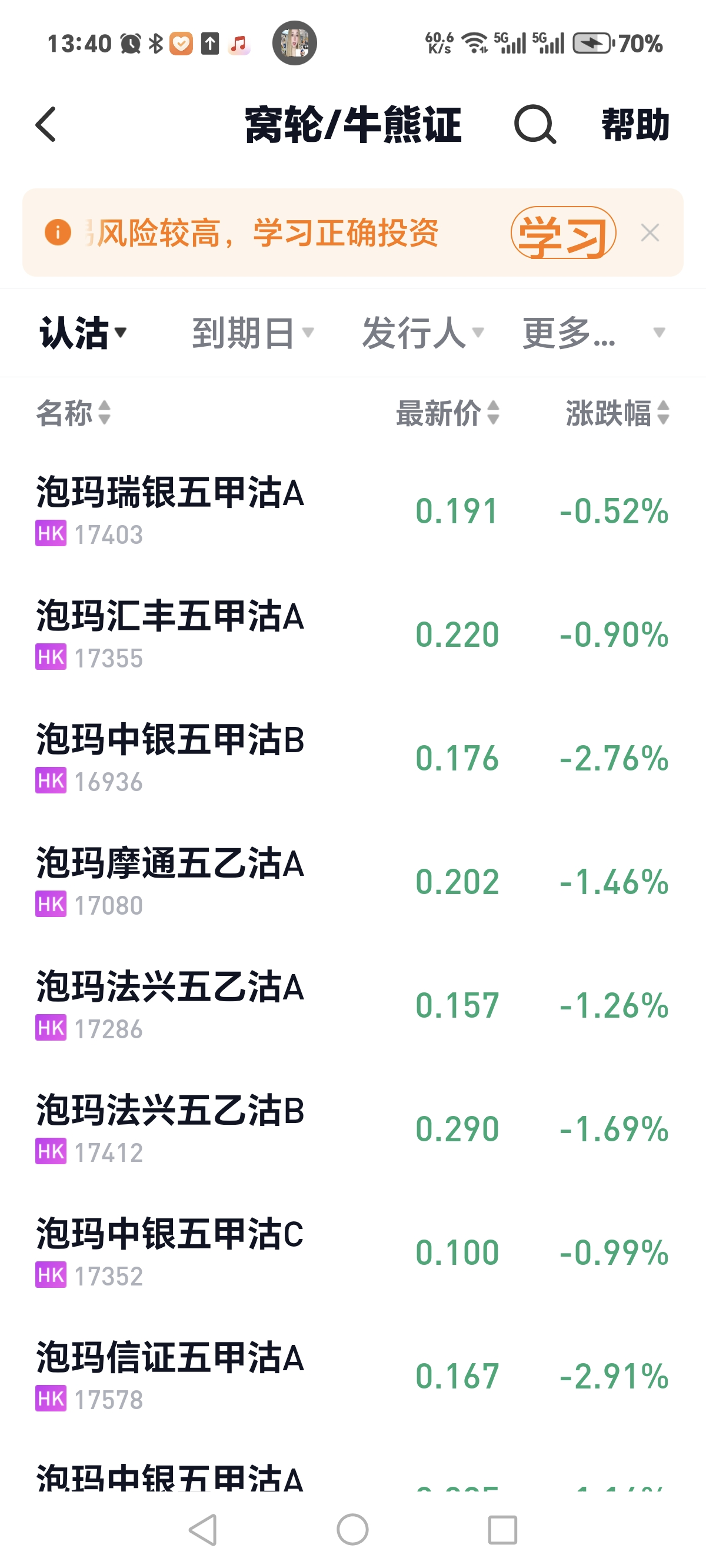Open the 更多 filter dropdown
Screen dimensions: 706x1568
[x=594, y=333]
